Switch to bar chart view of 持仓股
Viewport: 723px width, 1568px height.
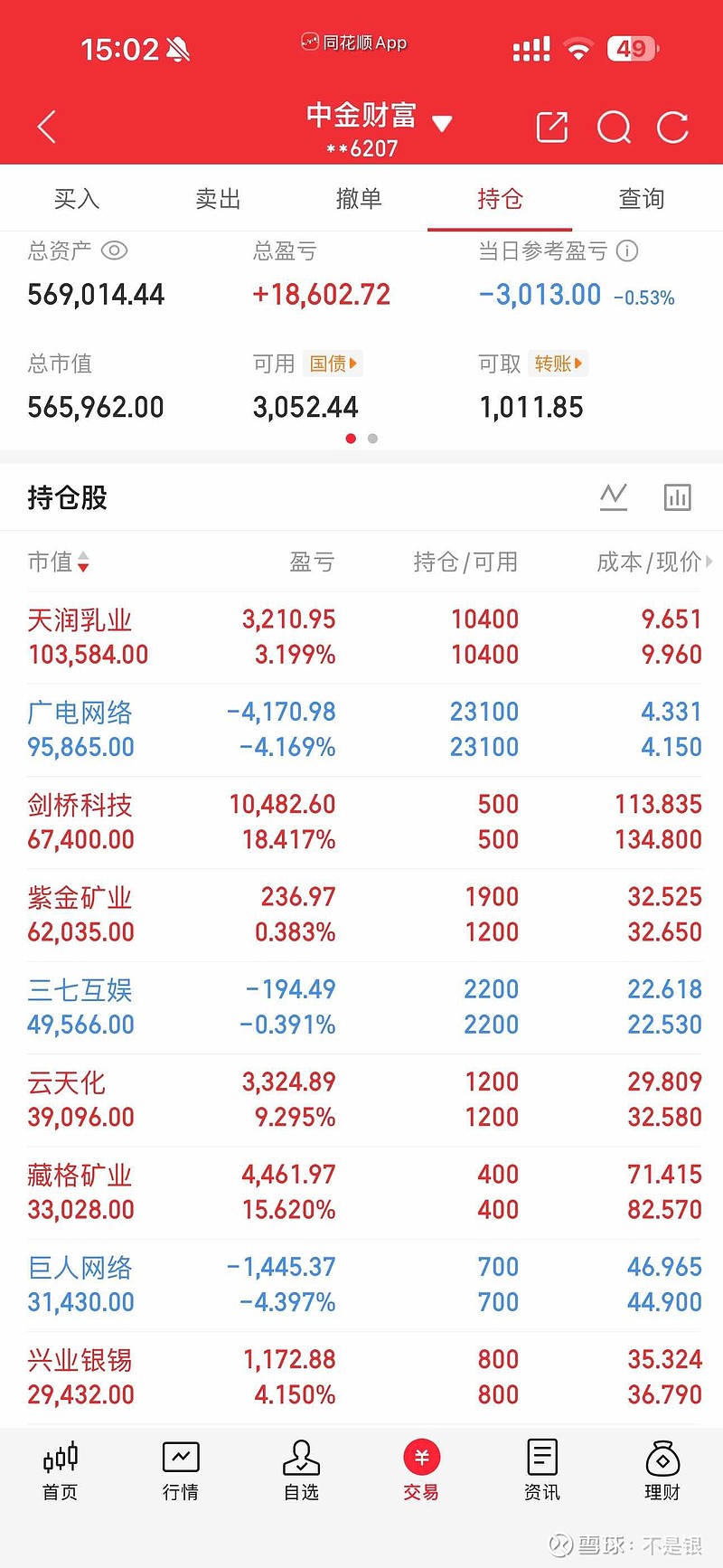677,496
